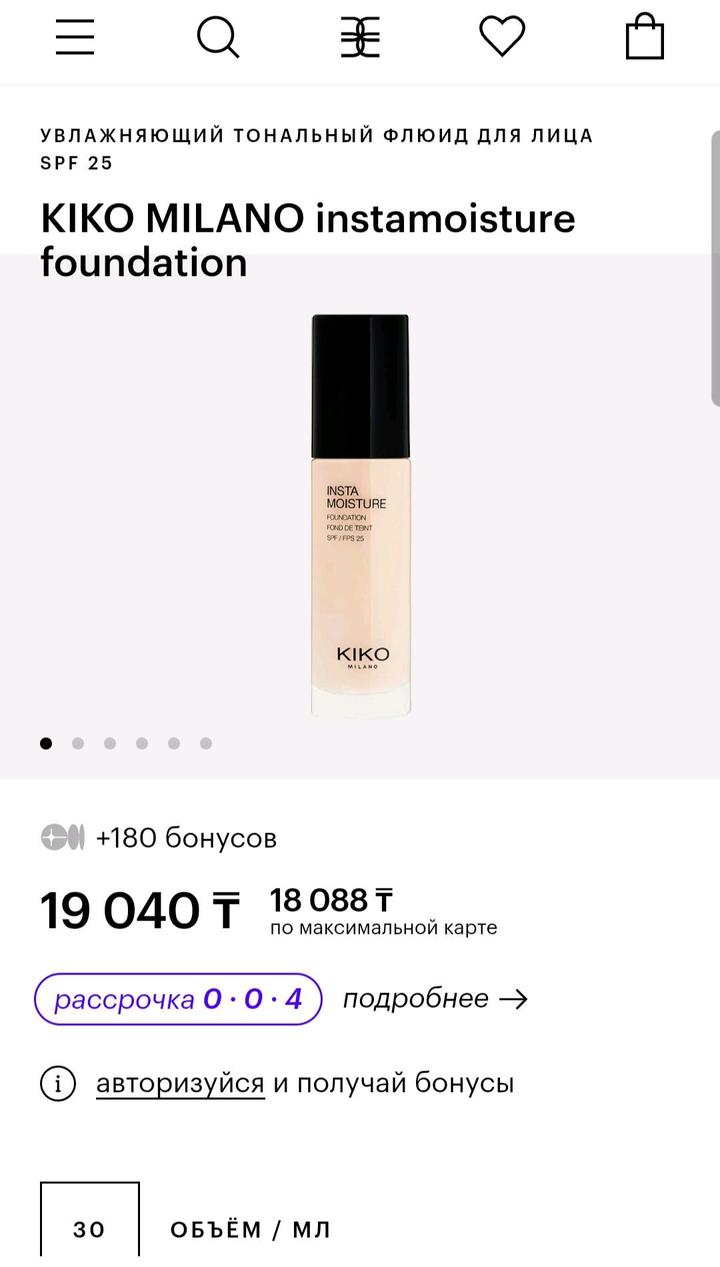
Task: Tap the info icon beside авторизуйся
Action: 58,1083
